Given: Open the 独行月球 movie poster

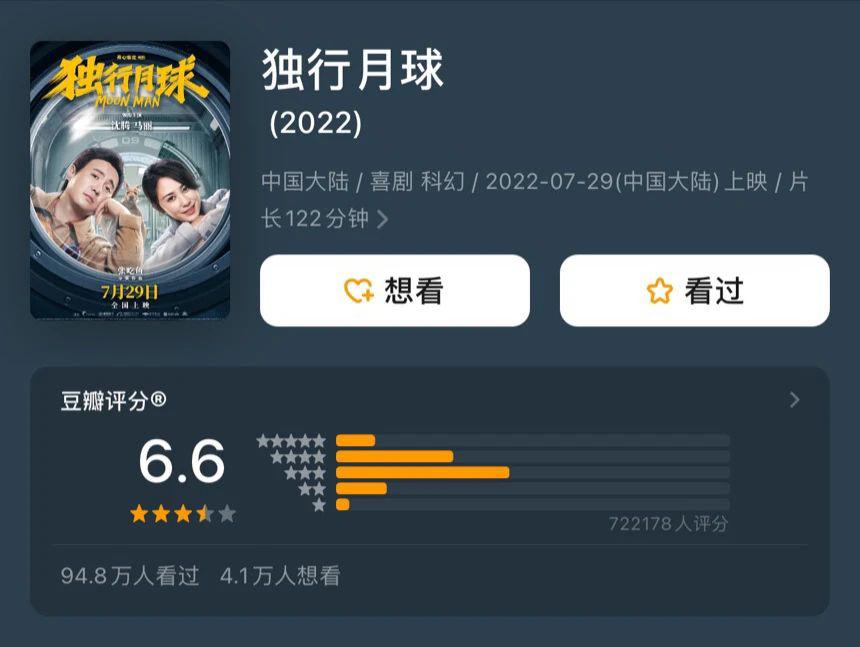Looking at the screenshot, I should pos(130,180).
